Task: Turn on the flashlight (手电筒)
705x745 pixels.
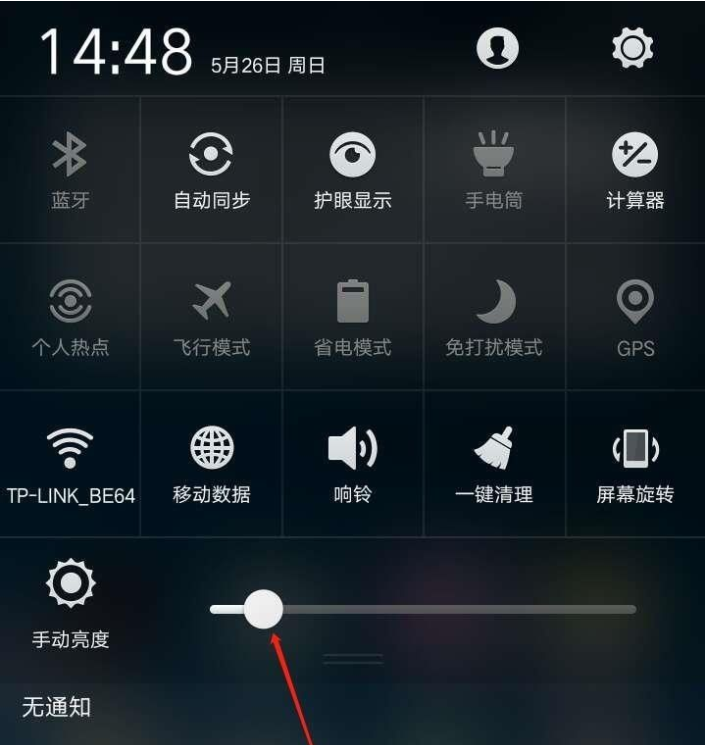Action: pyautogui.click(x=494, y=170)
